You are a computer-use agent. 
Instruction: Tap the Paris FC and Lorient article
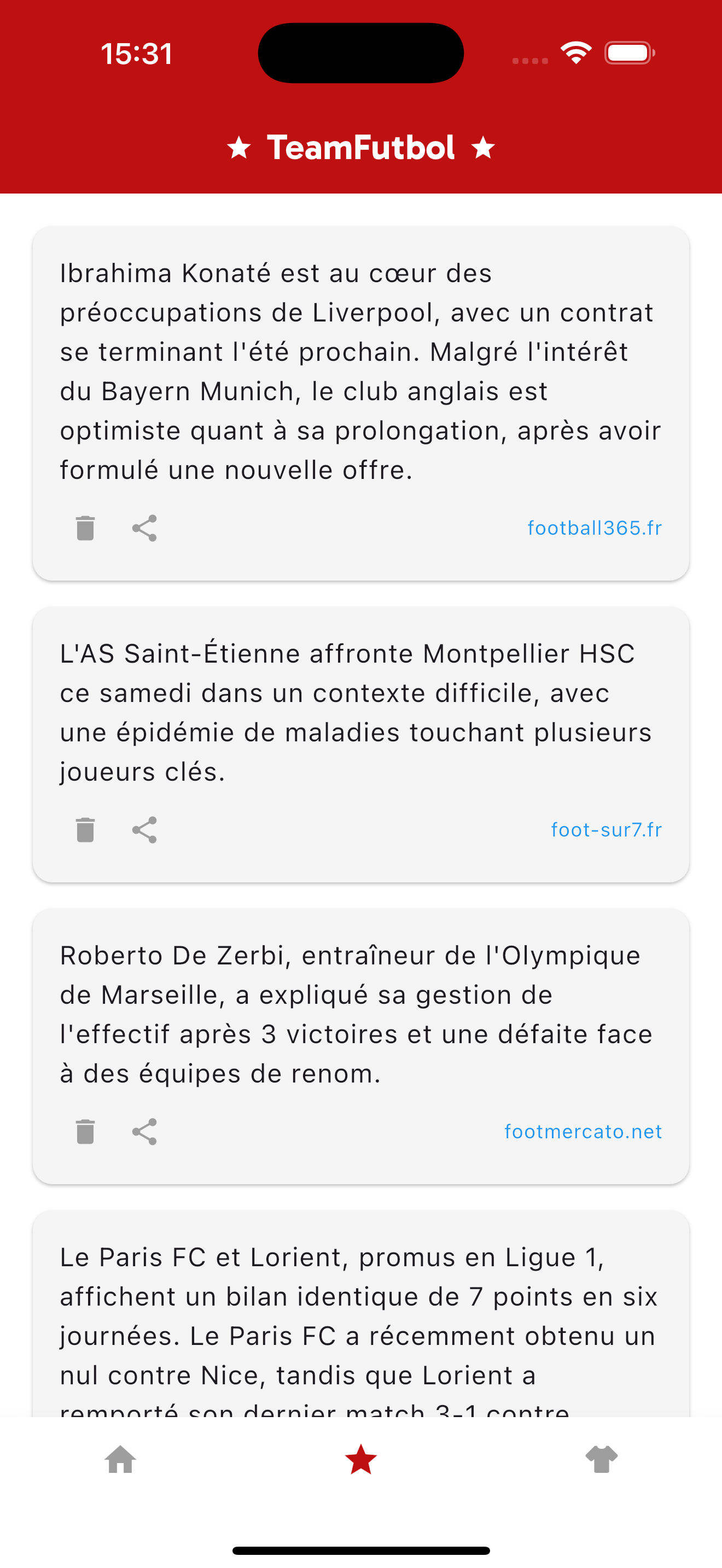pos(360,1309)
